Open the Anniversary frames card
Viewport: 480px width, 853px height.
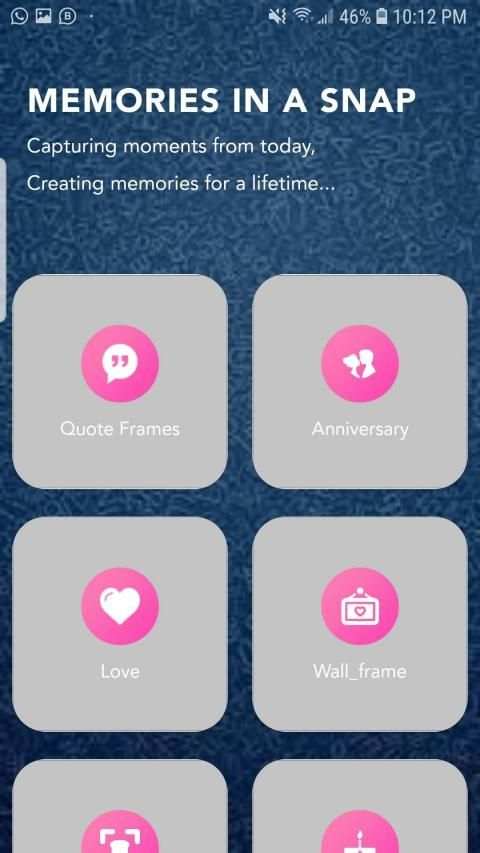(360, 381)
